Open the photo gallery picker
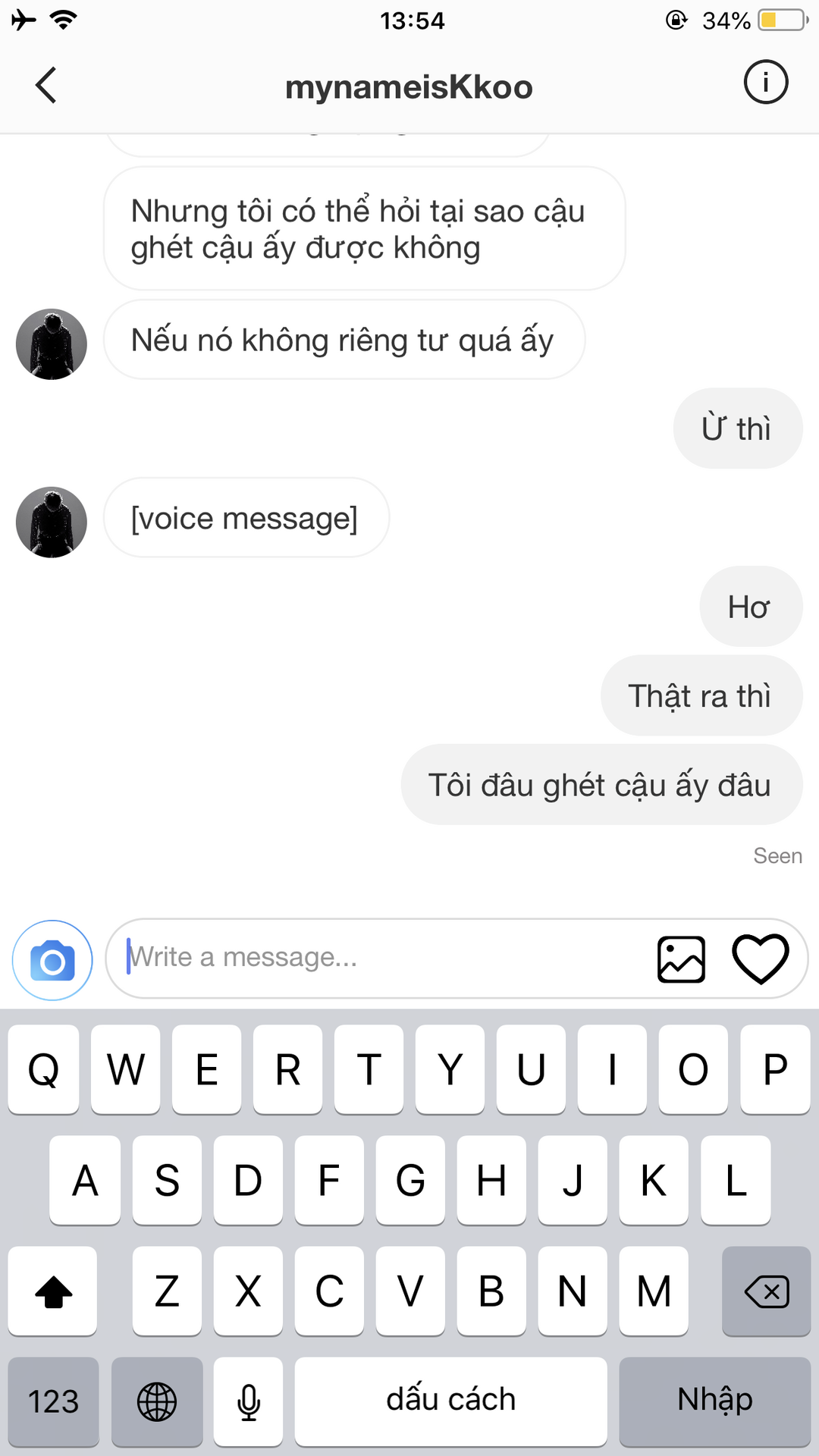Screen dimensions: 819x1456 (x=681, y=959)
